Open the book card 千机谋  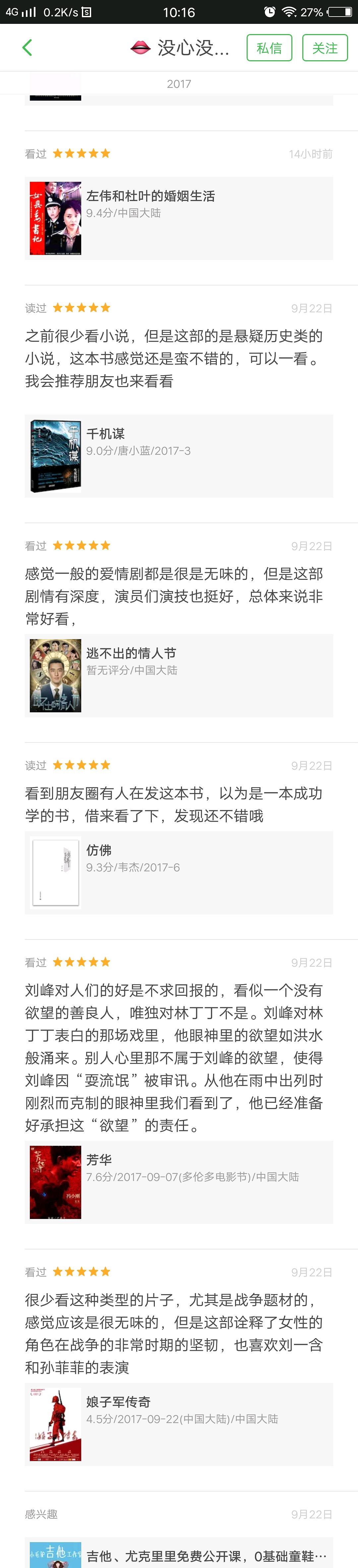179,455
